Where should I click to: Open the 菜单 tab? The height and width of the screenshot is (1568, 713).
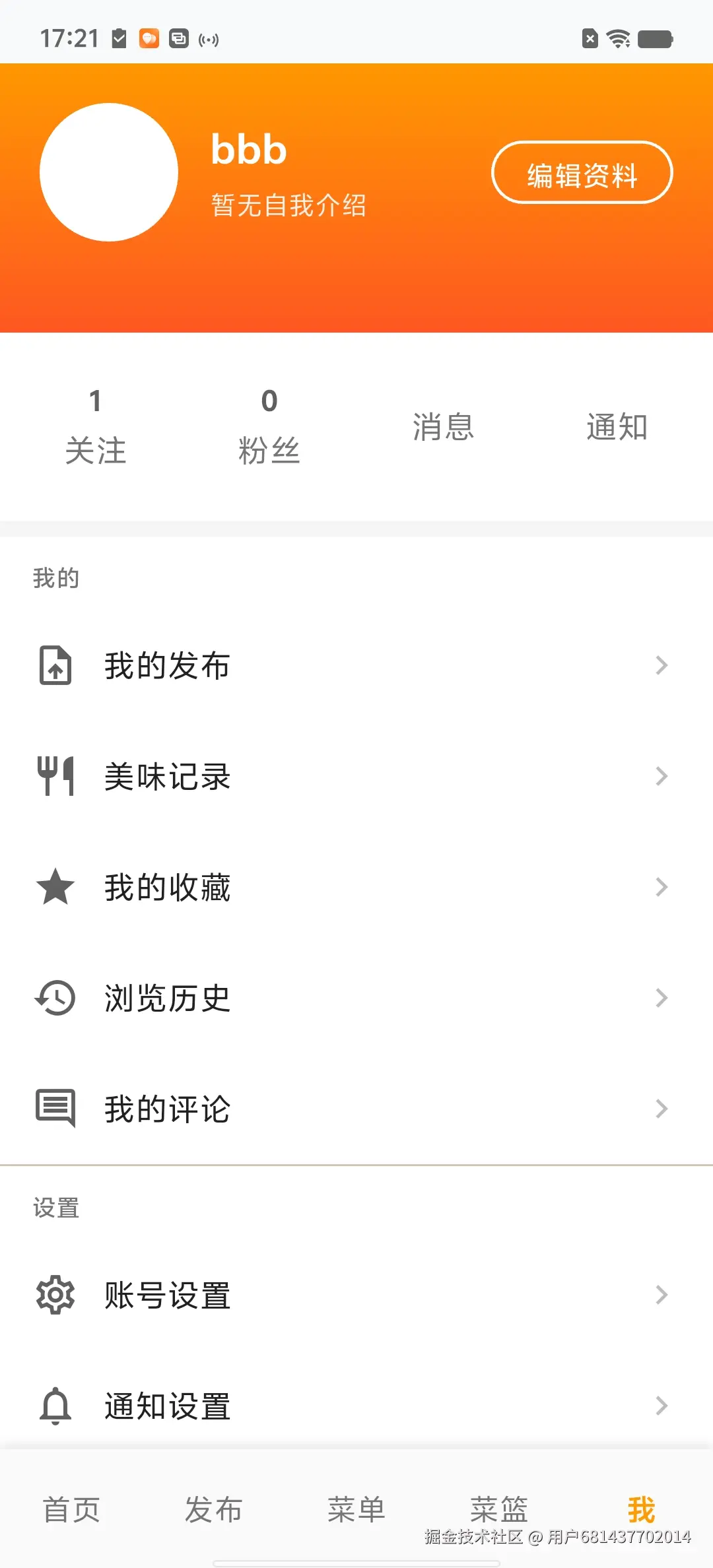click(356, 1508)
